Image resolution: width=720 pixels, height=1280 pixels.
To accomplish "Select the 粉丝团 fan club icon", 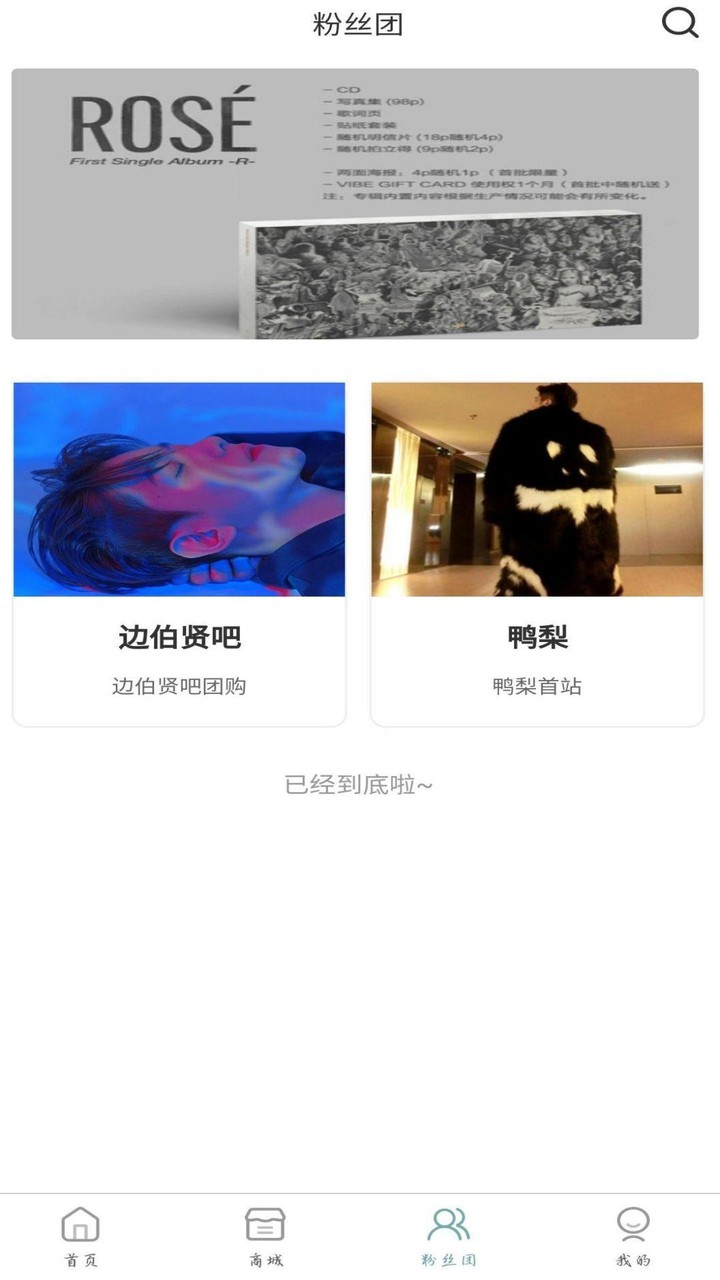I will click(x=448, y=1230).
